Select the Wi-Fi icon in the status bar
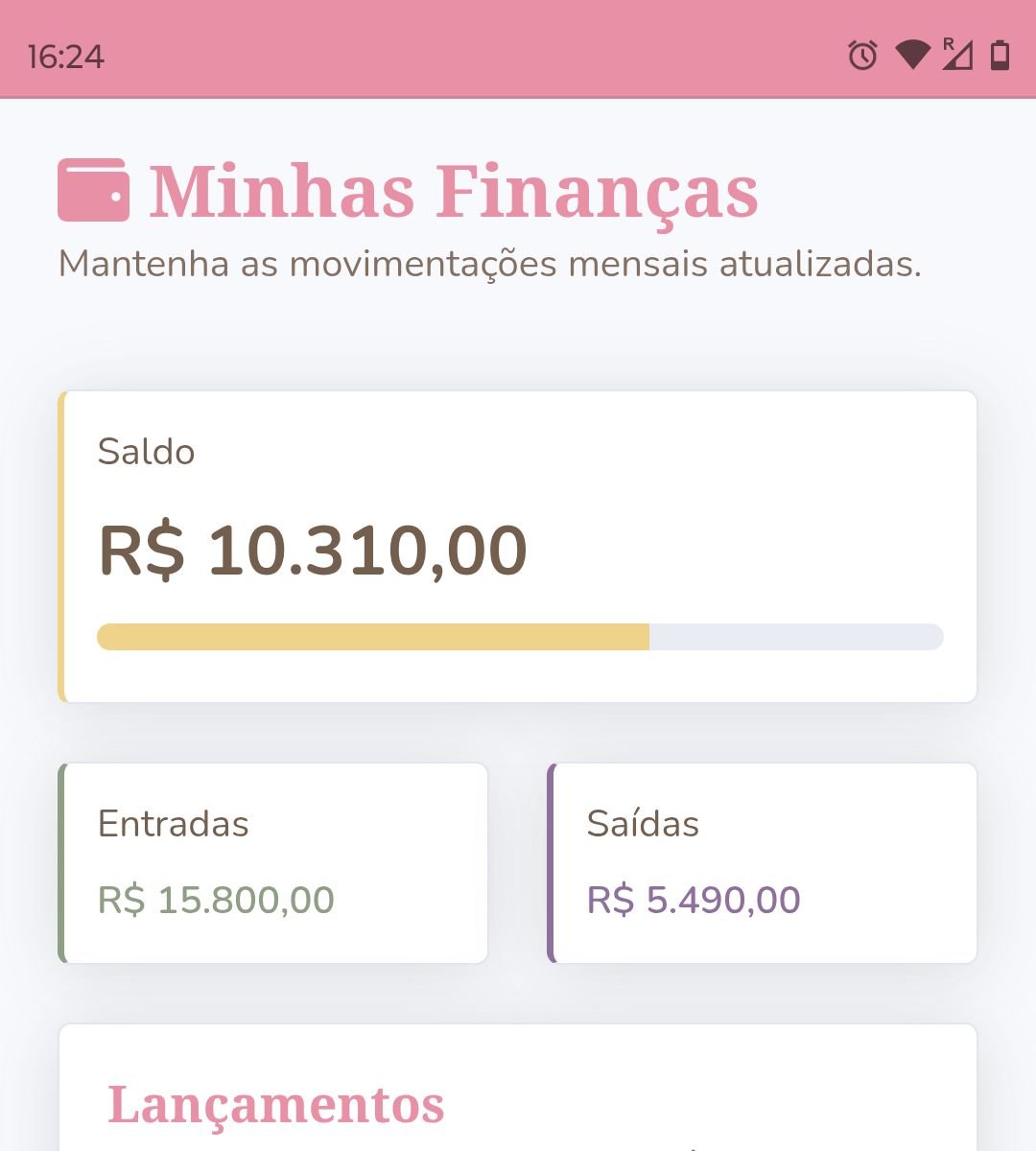 point(911,58)
